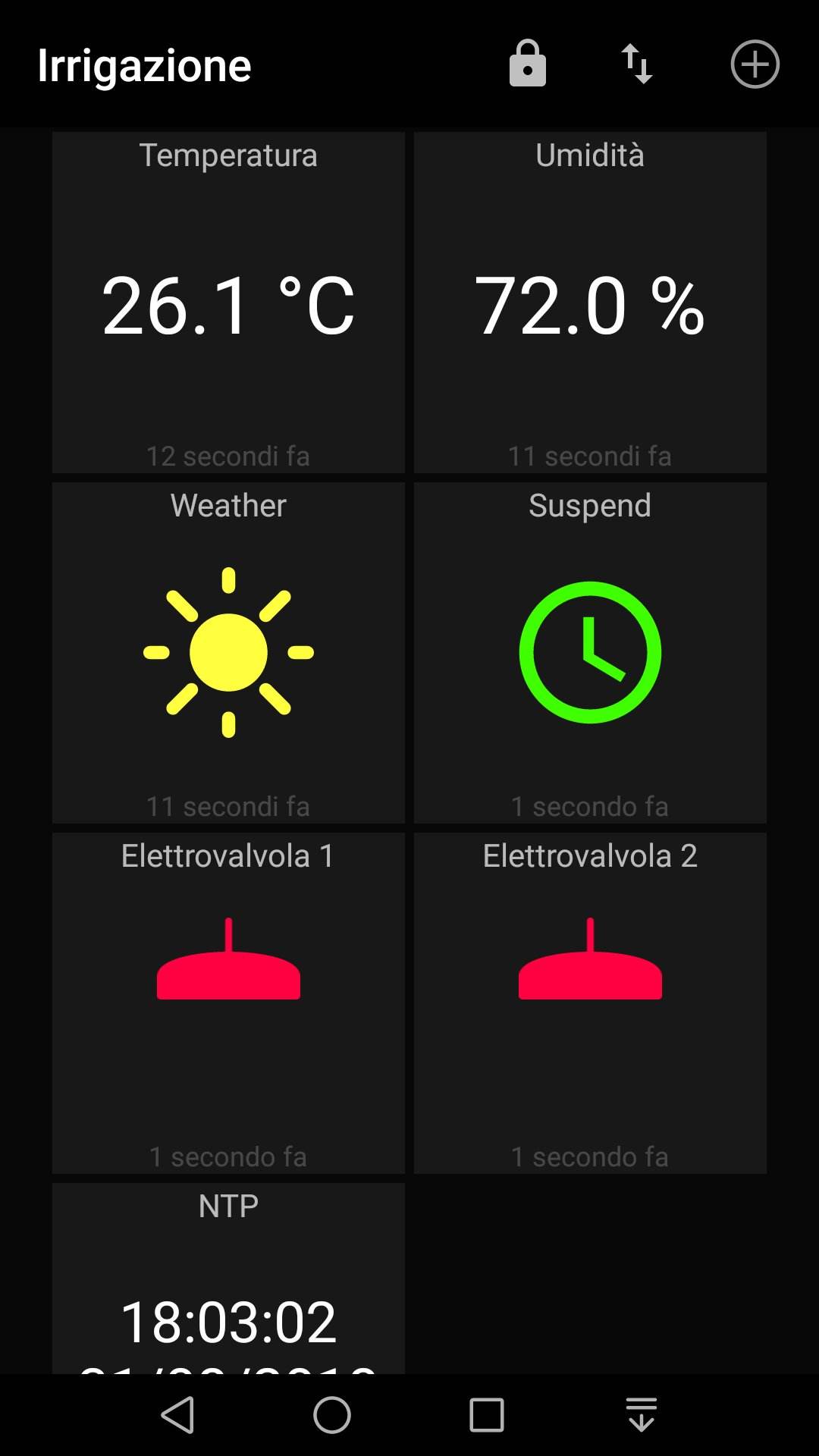The height and width of the screenshot is (1456, 819).
Task: Open the NTP time tile
Action: point(228,1289)
